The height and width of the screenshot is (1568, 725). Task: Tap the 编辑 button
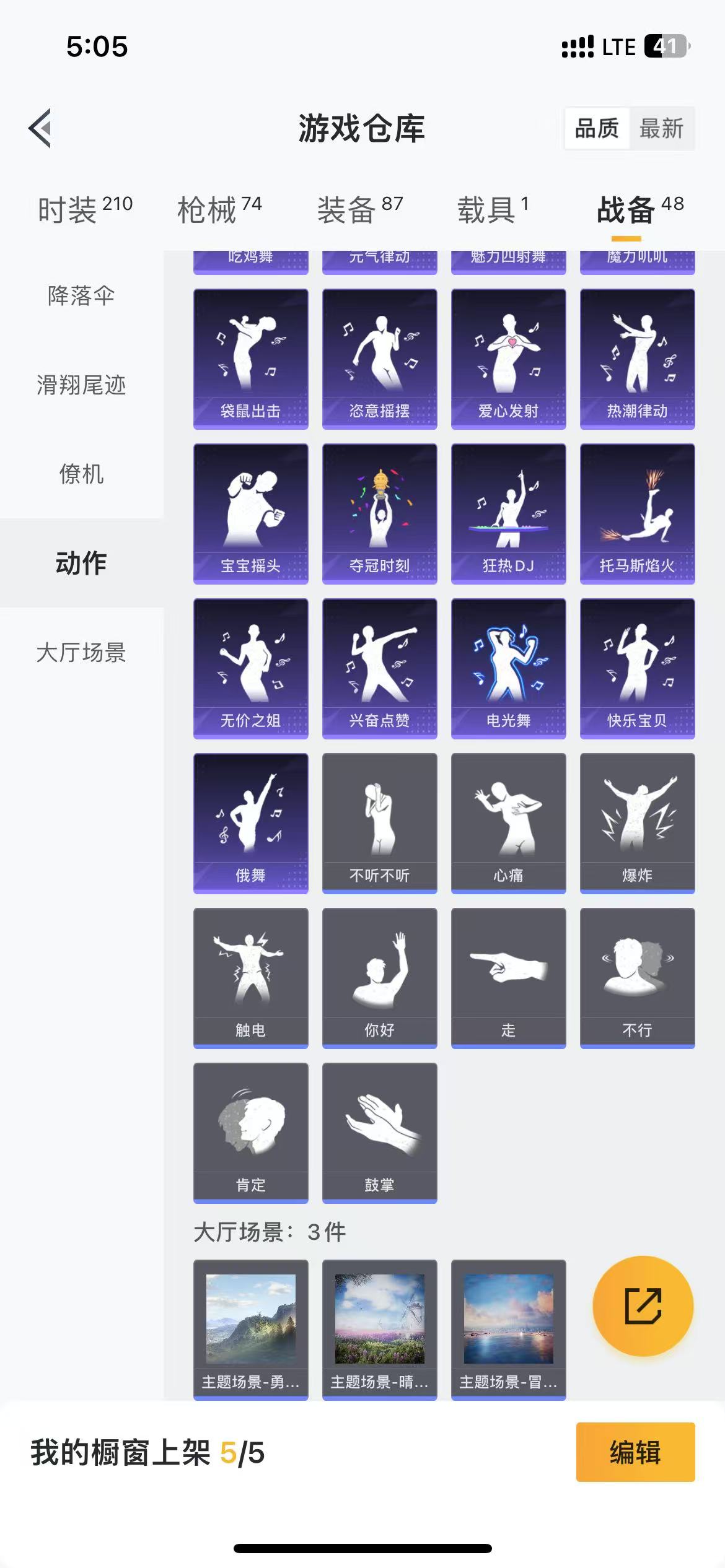[x=635, y=1452]
